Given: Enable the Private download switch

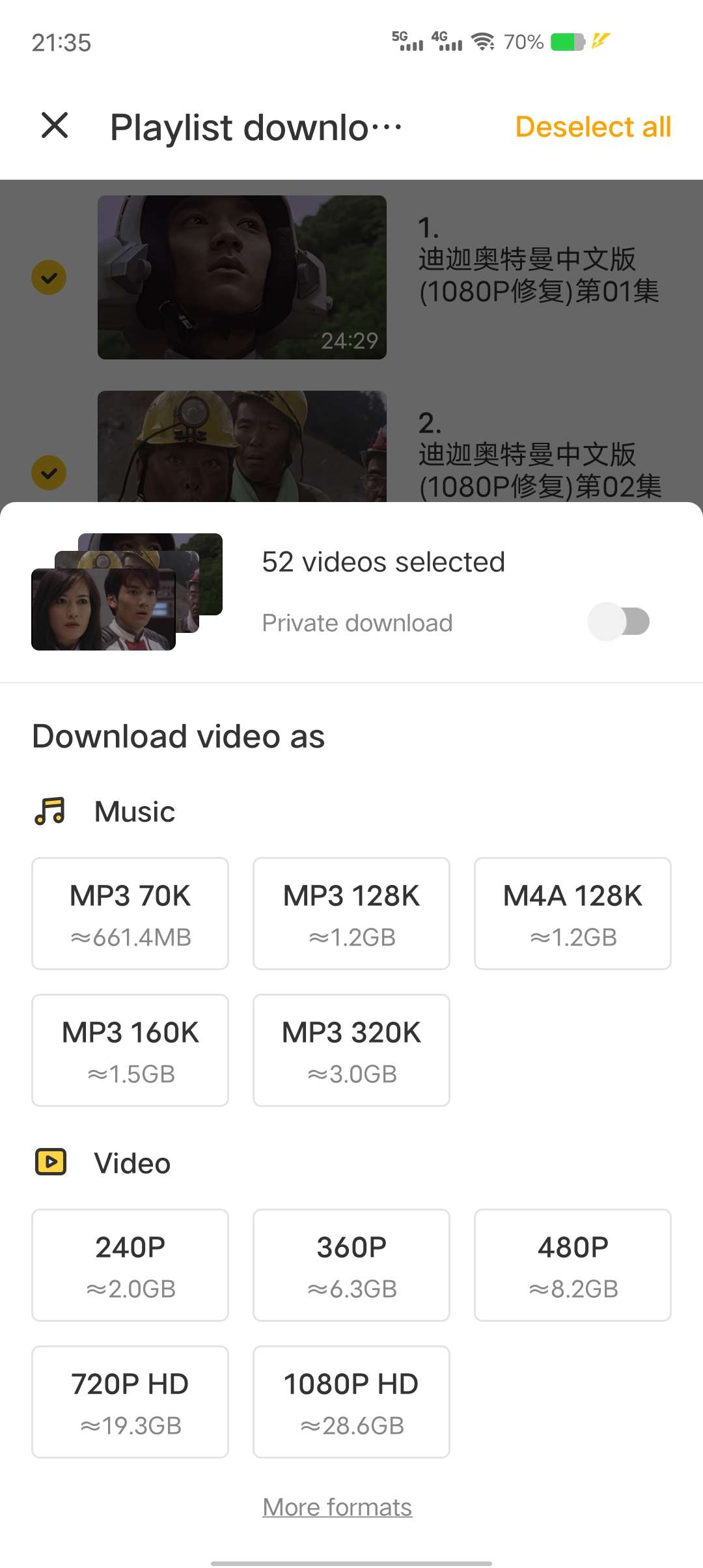Looking at the screenshot, I should coord(618,621).
